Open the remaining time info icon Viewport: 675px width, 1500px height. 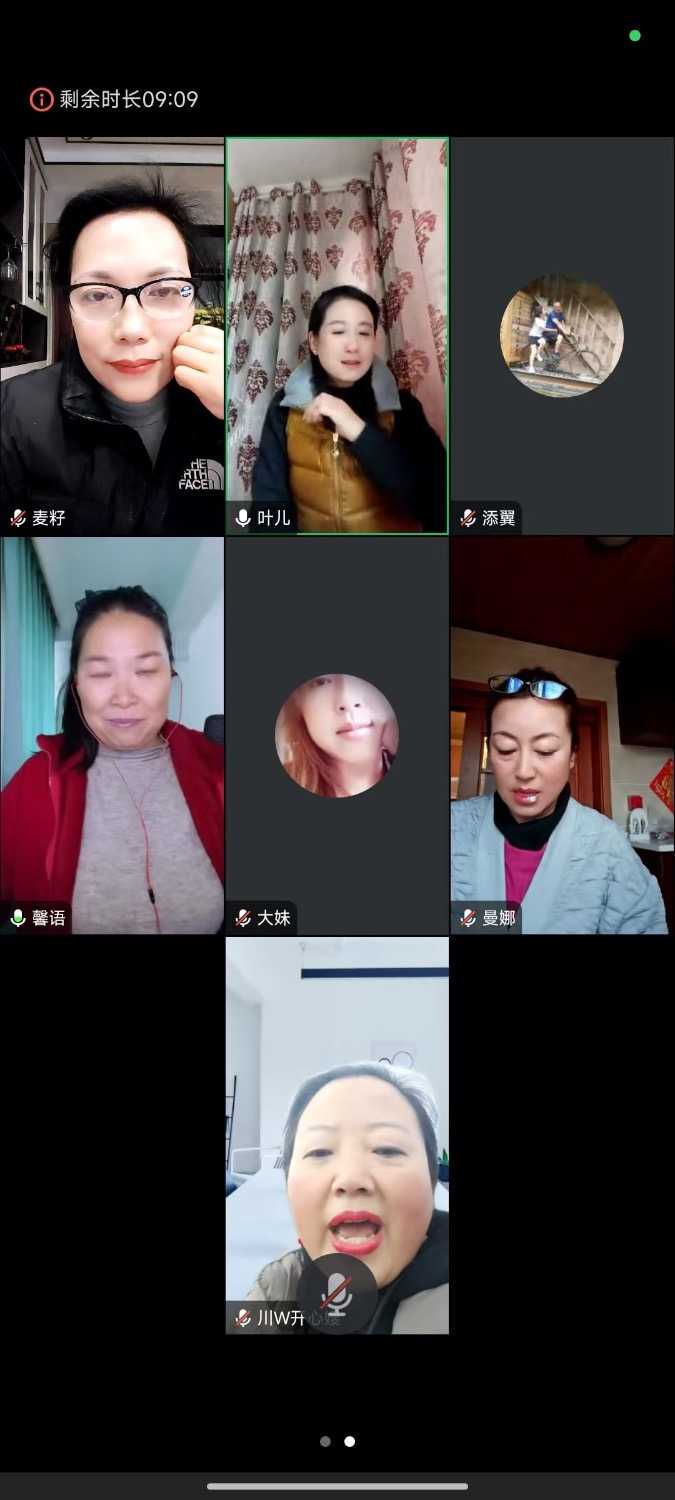pyautogui.click(x=41, y=99)
